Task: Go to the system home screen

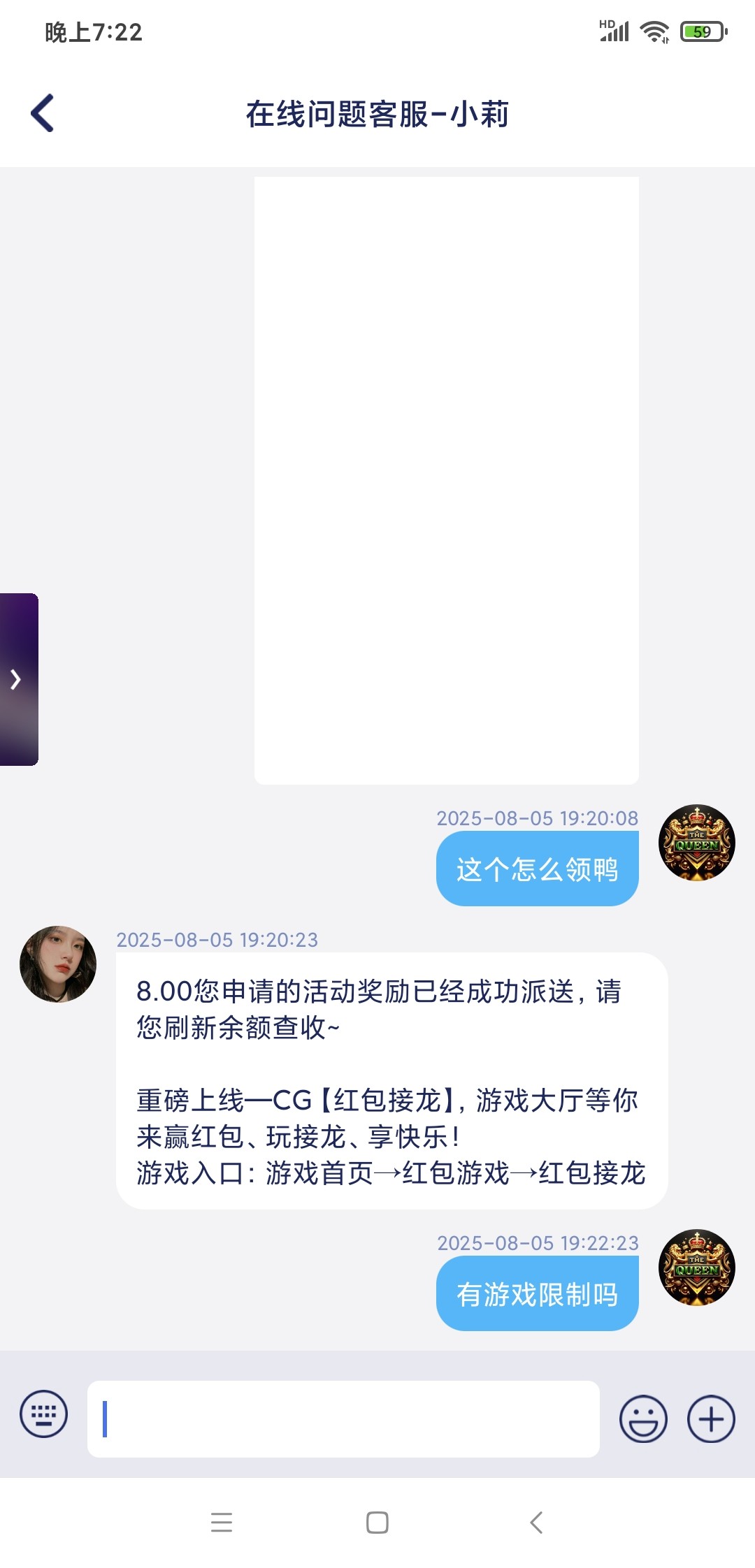Action: (x=377, y=1523)
